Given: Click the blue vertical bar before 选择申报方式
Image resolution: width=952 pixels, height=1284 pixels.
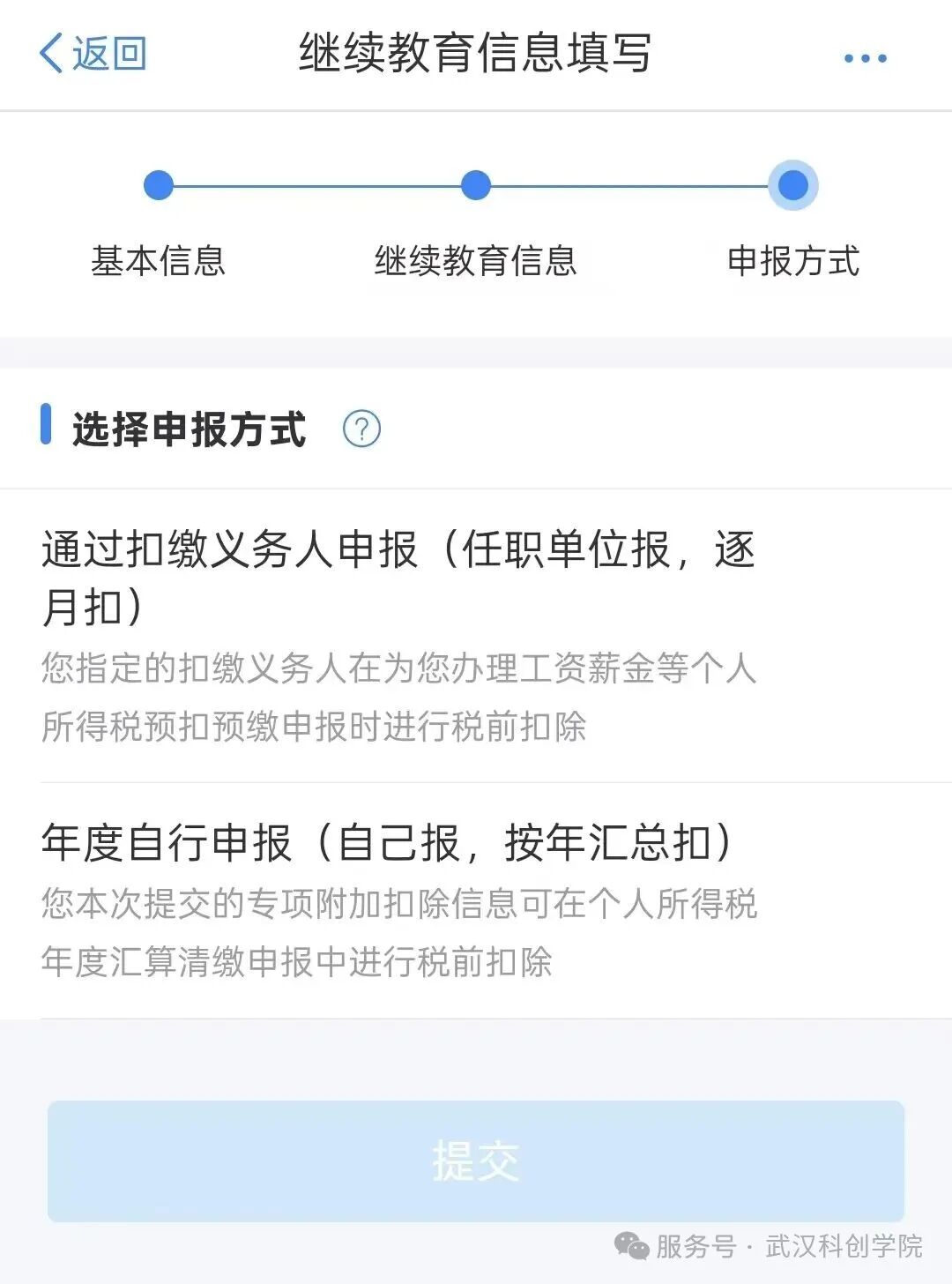Looking at the screenshot, I should [x=46, y=426].
